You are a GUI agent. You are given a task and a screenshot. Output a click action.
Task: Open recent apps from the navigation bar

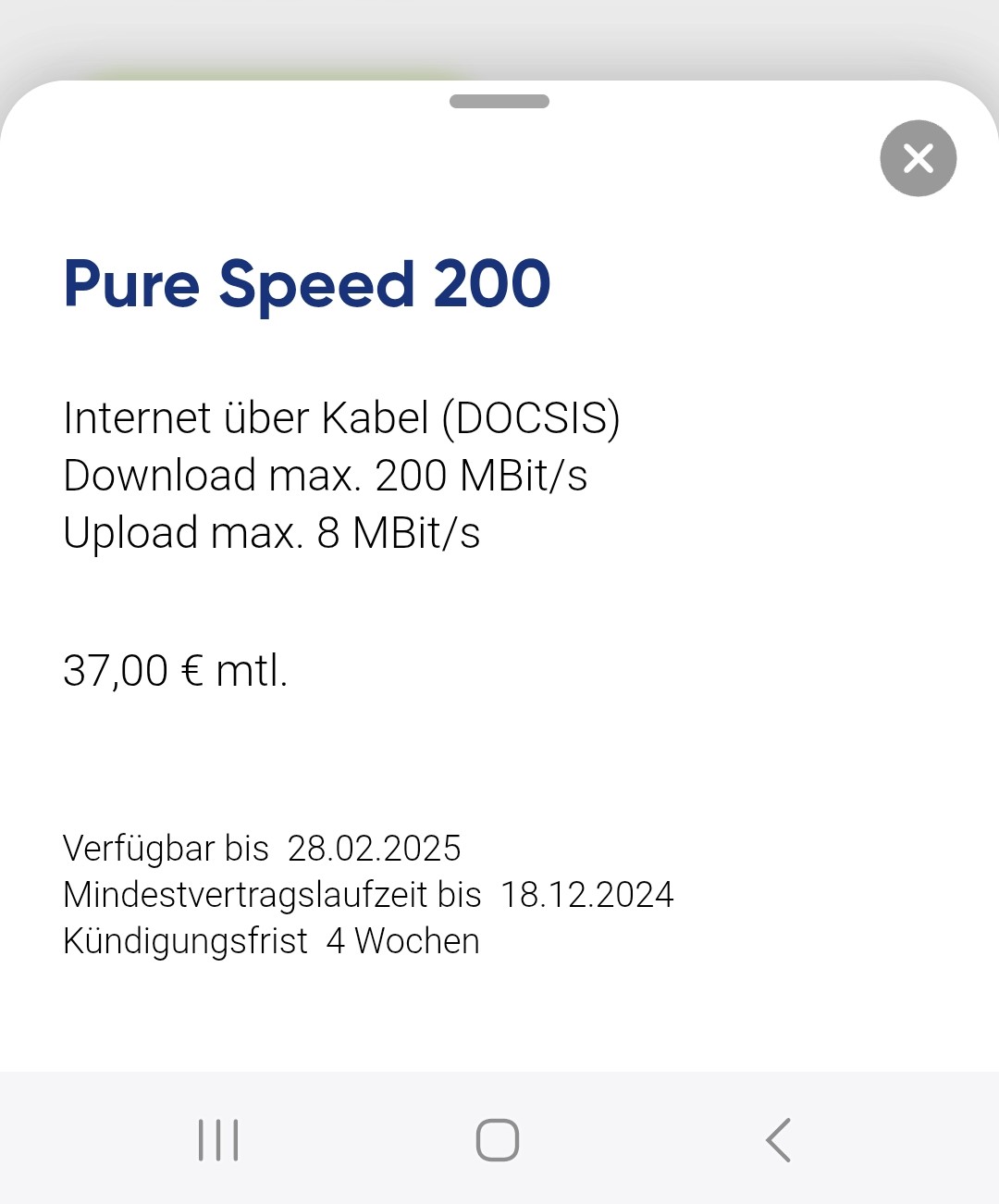pos(218,1139)
